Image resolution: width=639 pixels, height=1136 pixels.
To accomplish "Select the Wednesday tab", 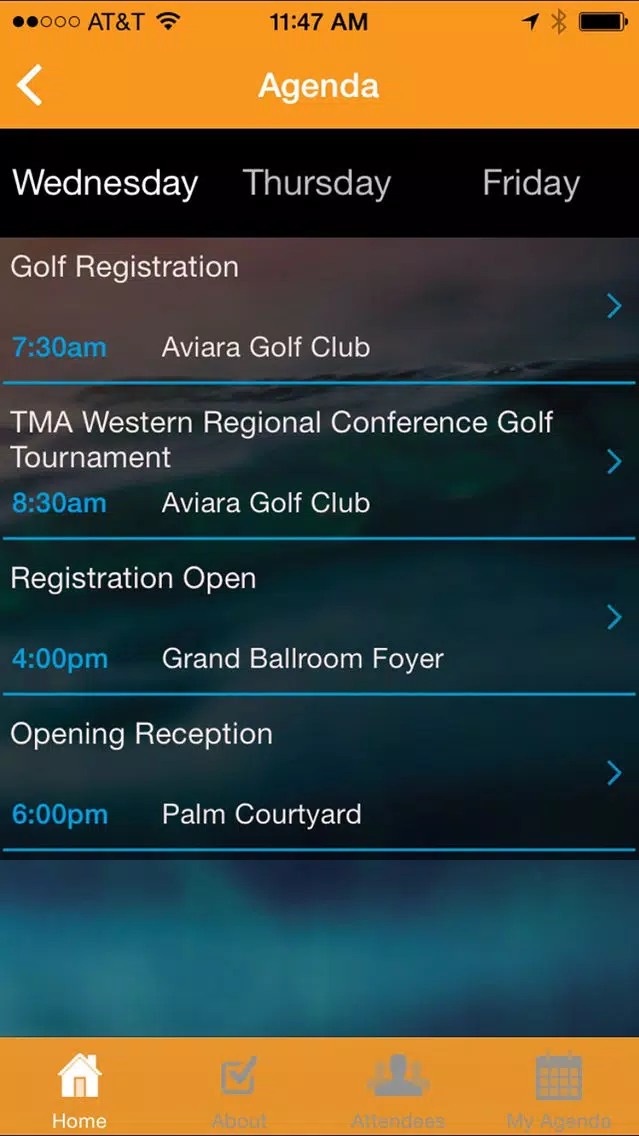I will [x=105, y=183].
